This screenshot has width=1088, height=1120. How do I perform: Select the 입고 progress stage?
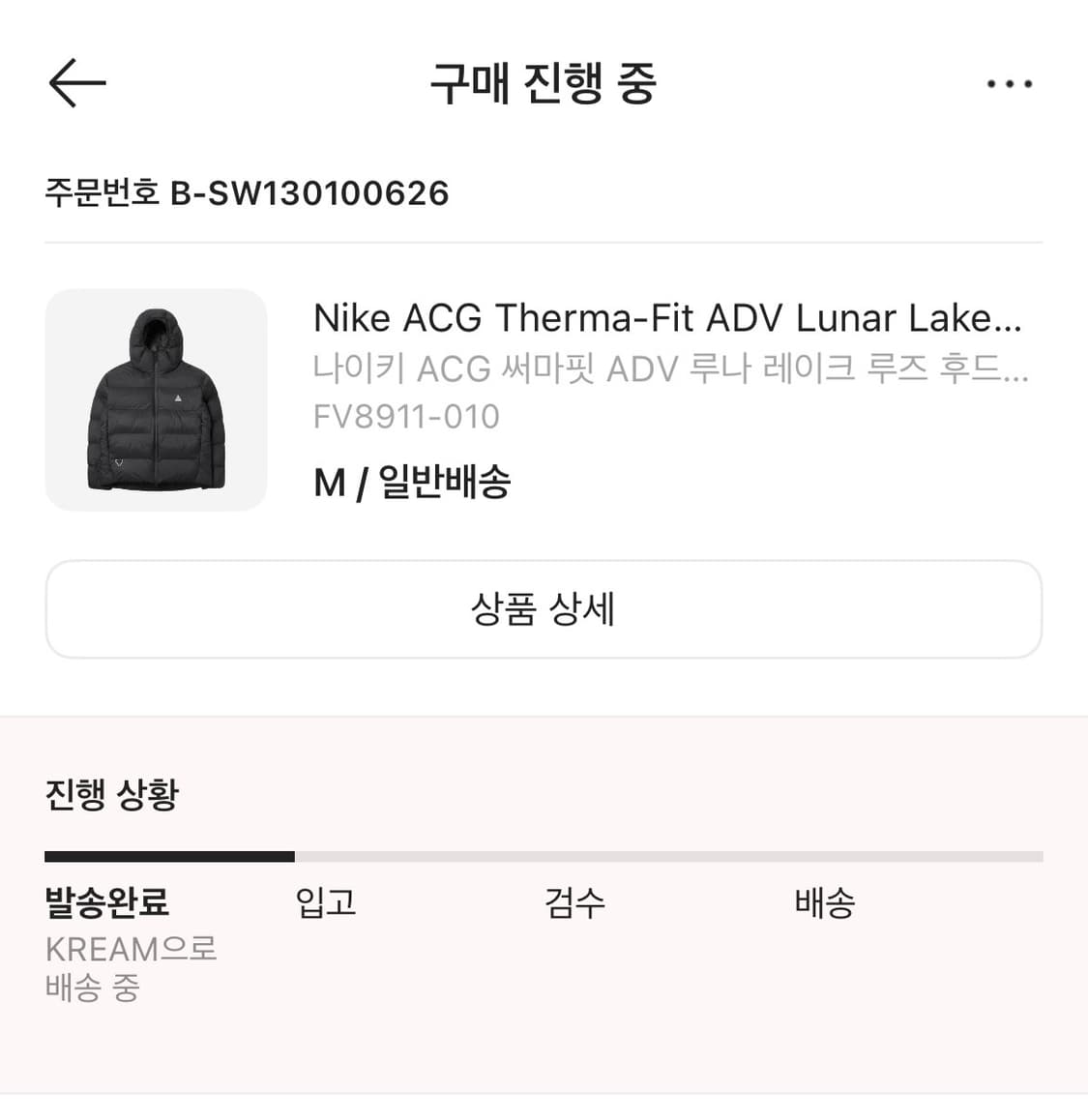[327, 901]
